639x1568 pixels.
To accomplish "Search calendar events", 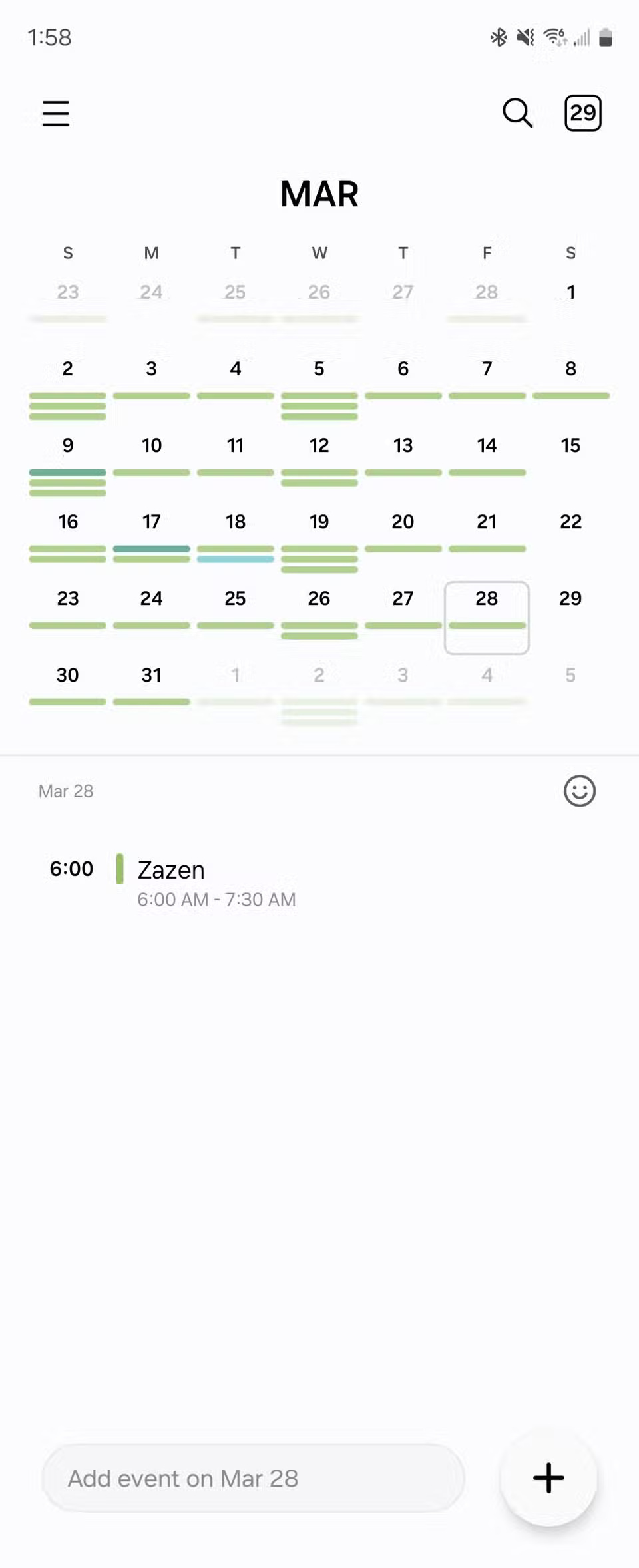I will (x=517, y=113).
